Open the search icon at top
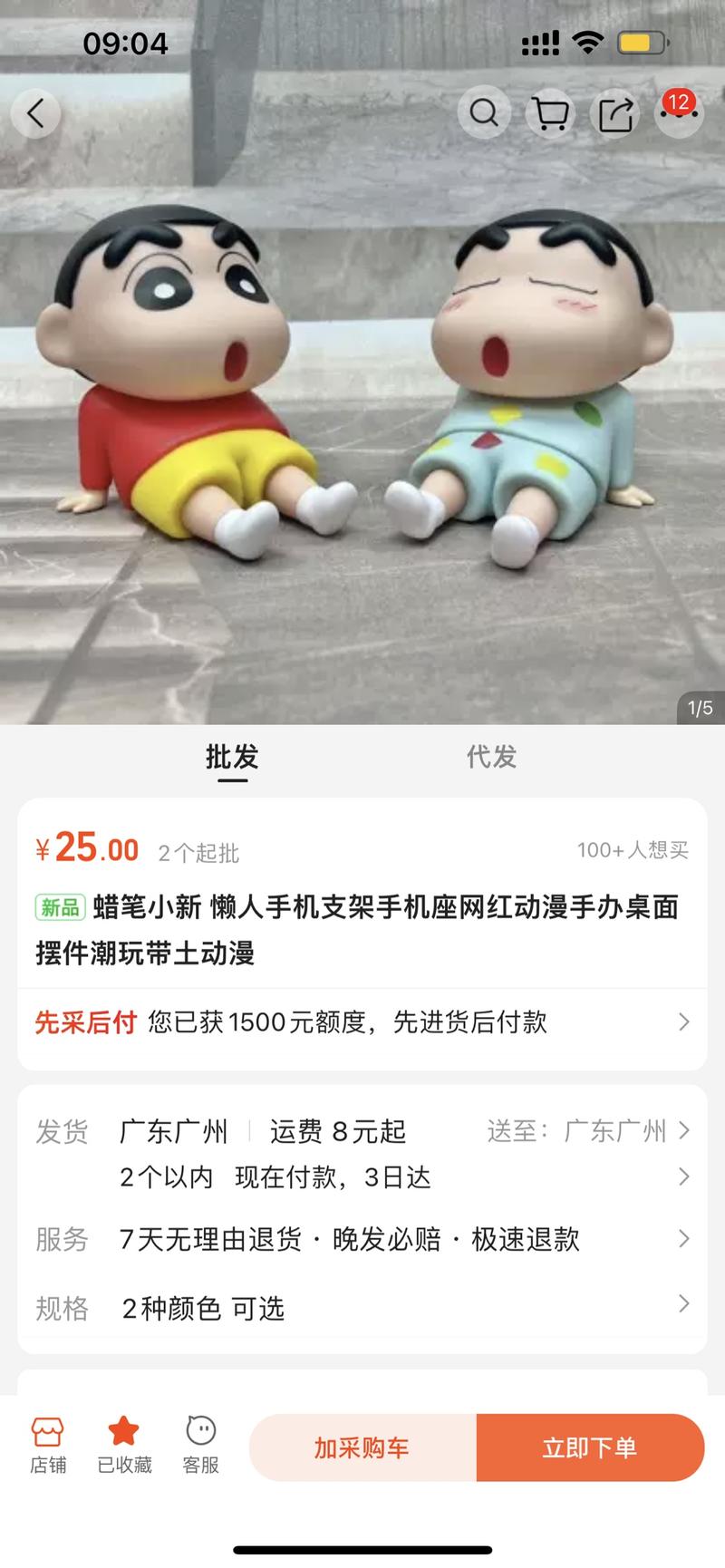 coord(484,113)
